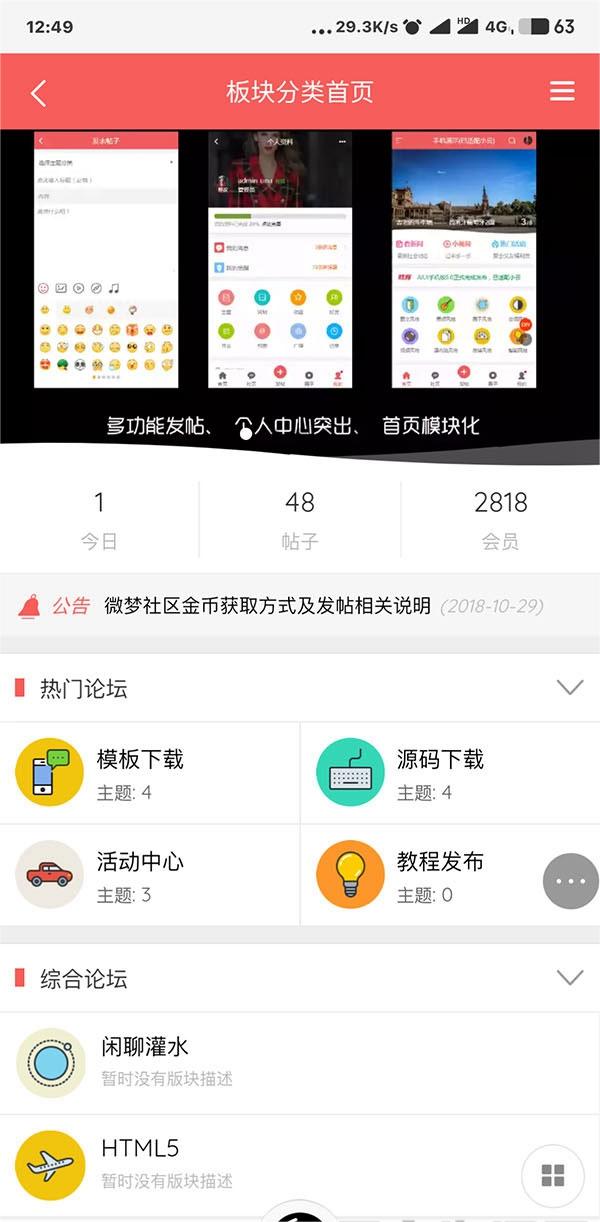
Task: Go back using the header arrow
Action: pos(38,93)
